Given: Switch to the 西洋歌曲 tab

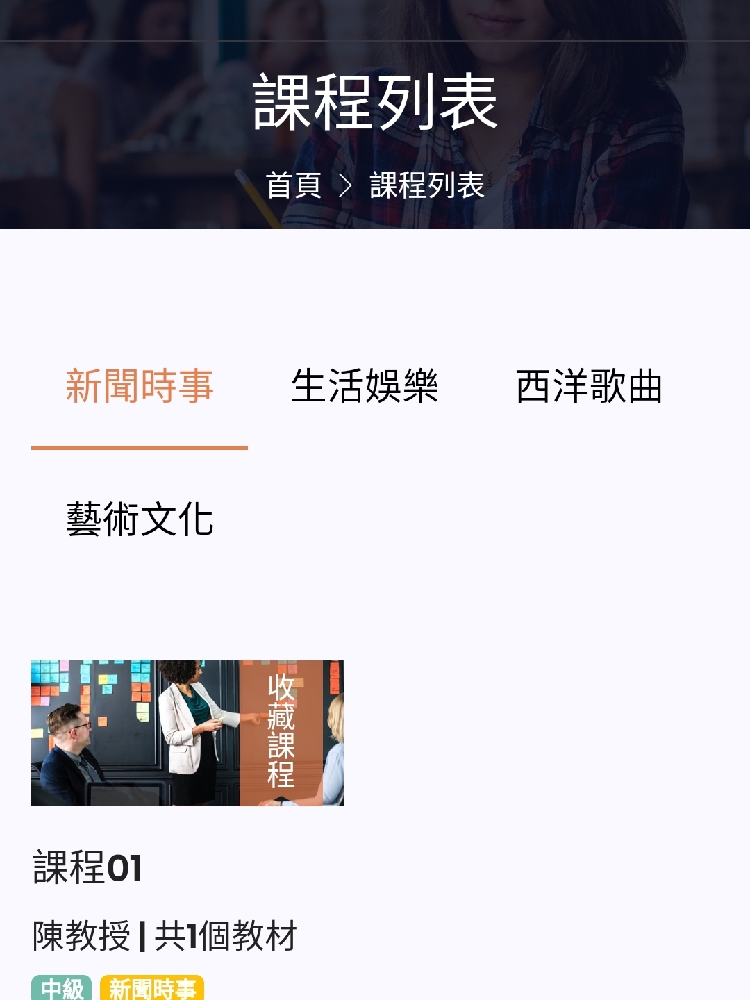Looking at the screenshot, I should [589, 386].
